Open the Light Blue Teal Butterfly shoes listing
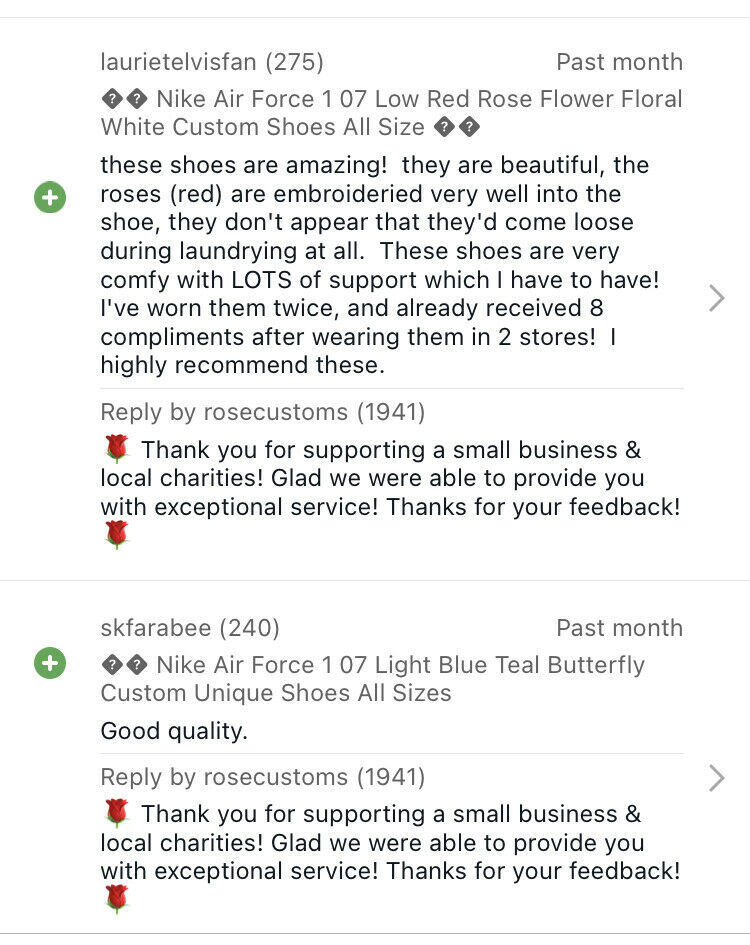Image resolution: width=750 pixels, height=945 pixels. tap(372, 679)
